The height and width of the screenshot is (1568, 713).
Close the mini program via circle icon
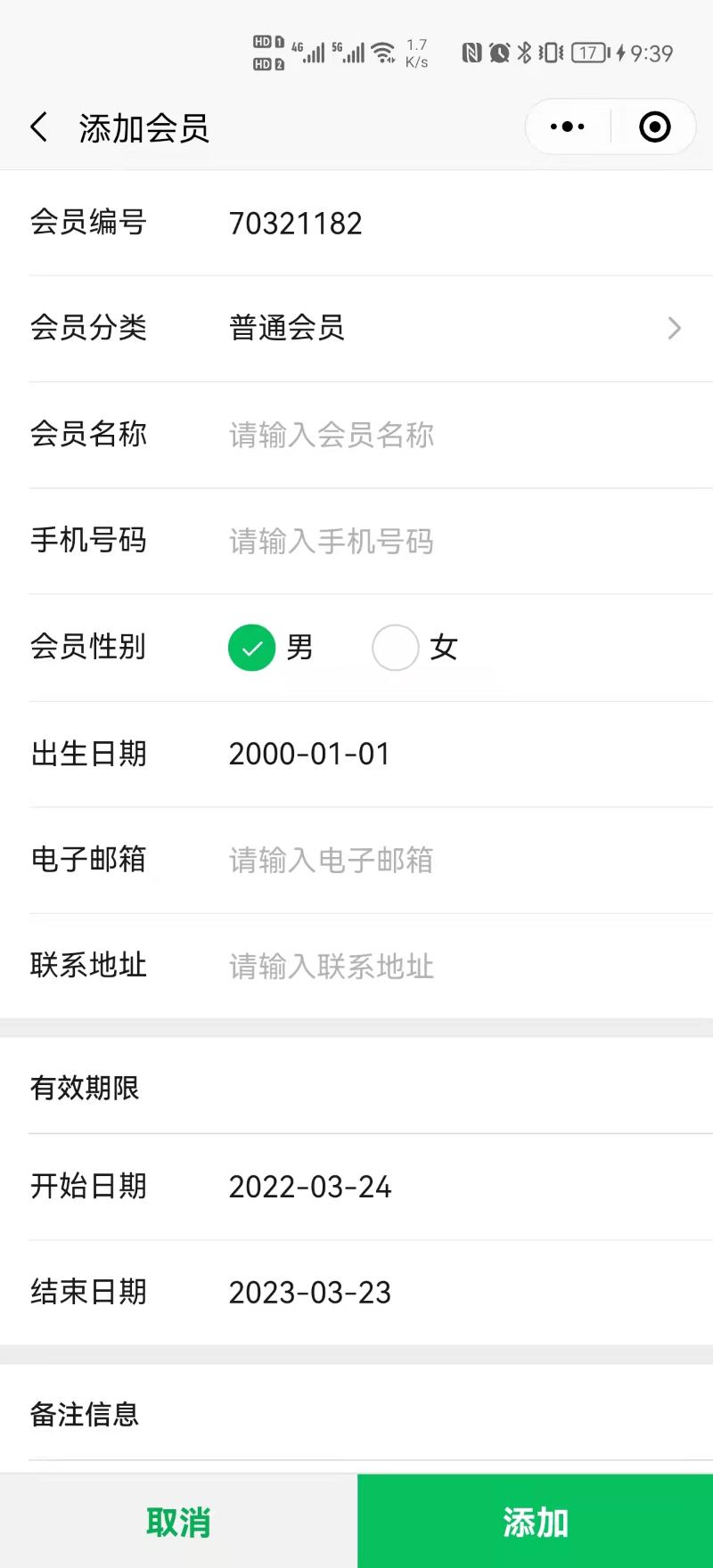click(x=655, y=127)
